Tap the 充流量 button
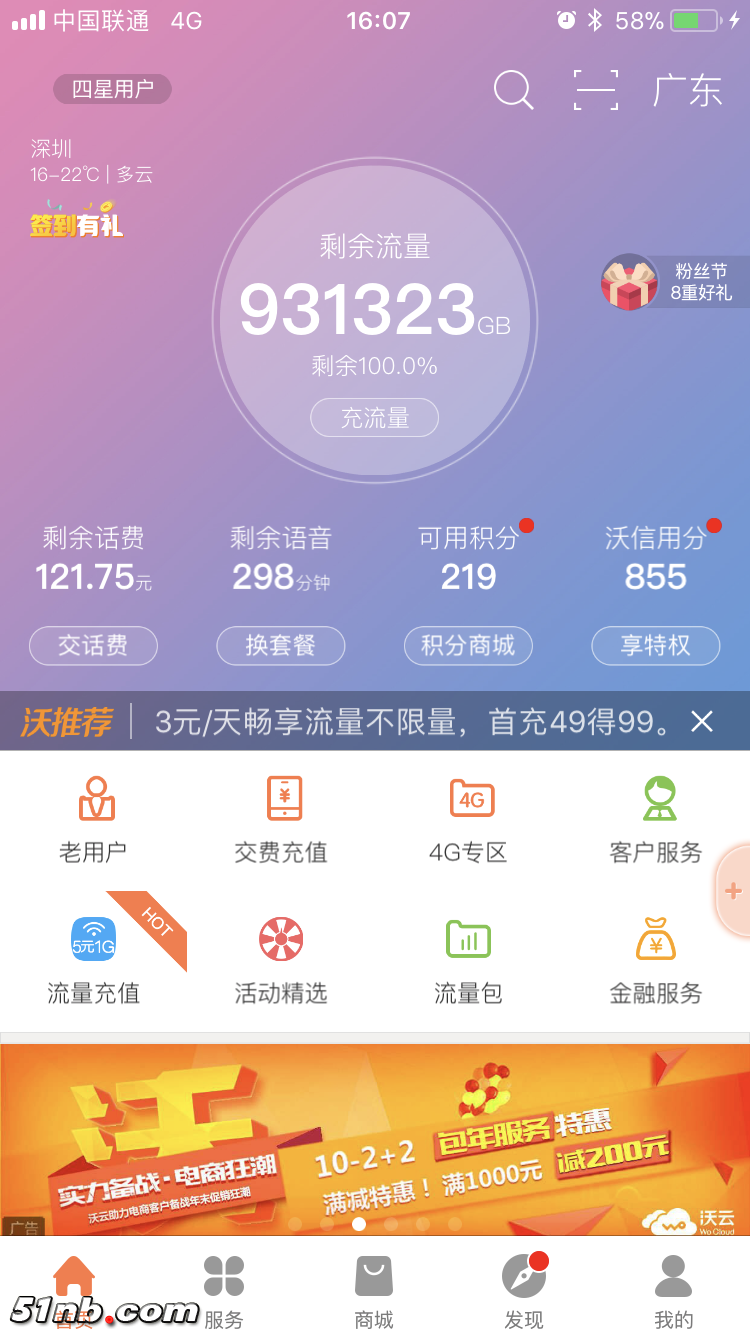The width and height of the screenshot is (750, 1334). point(374,417)
